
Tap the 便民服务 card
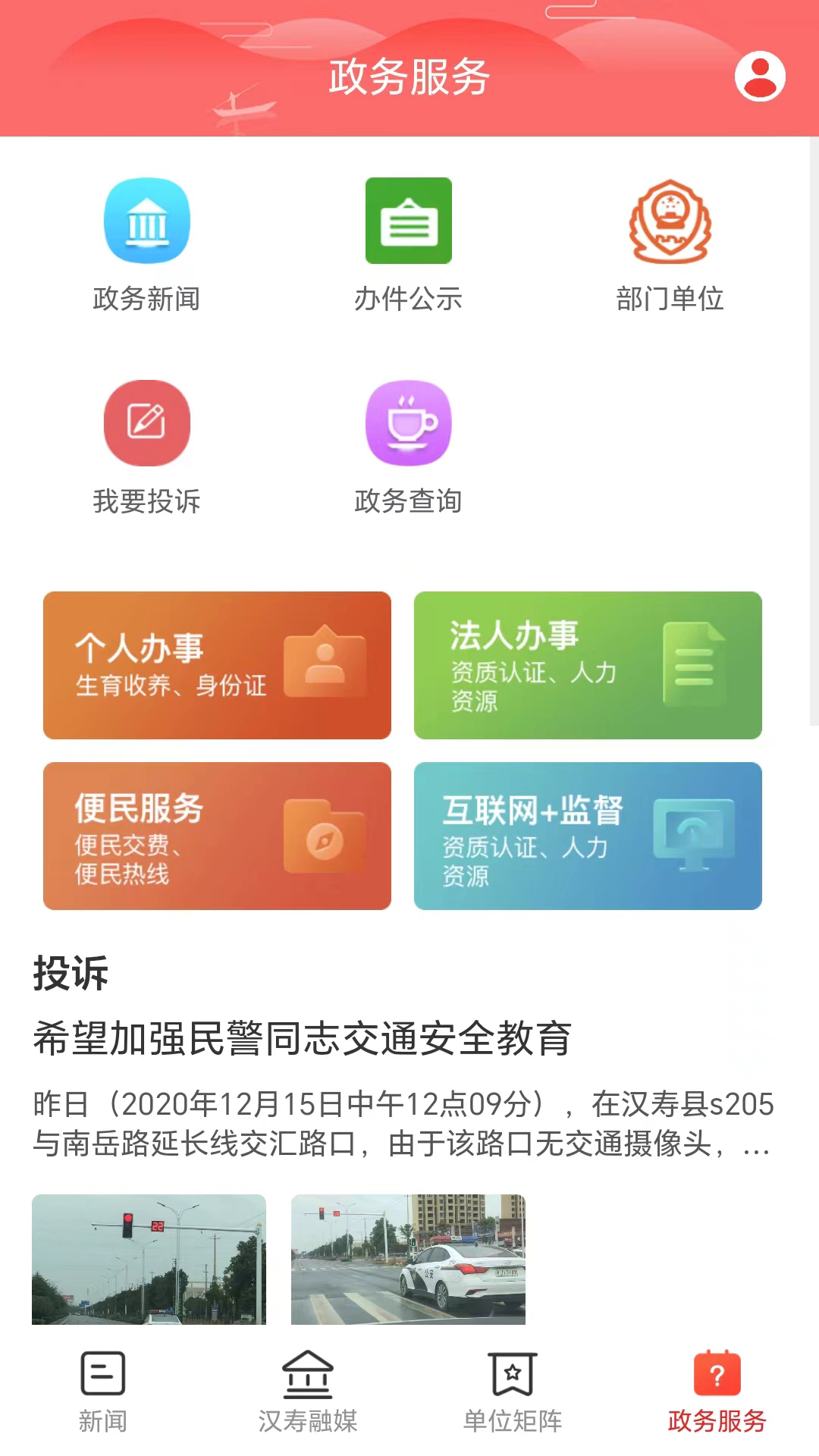[217, 836]
